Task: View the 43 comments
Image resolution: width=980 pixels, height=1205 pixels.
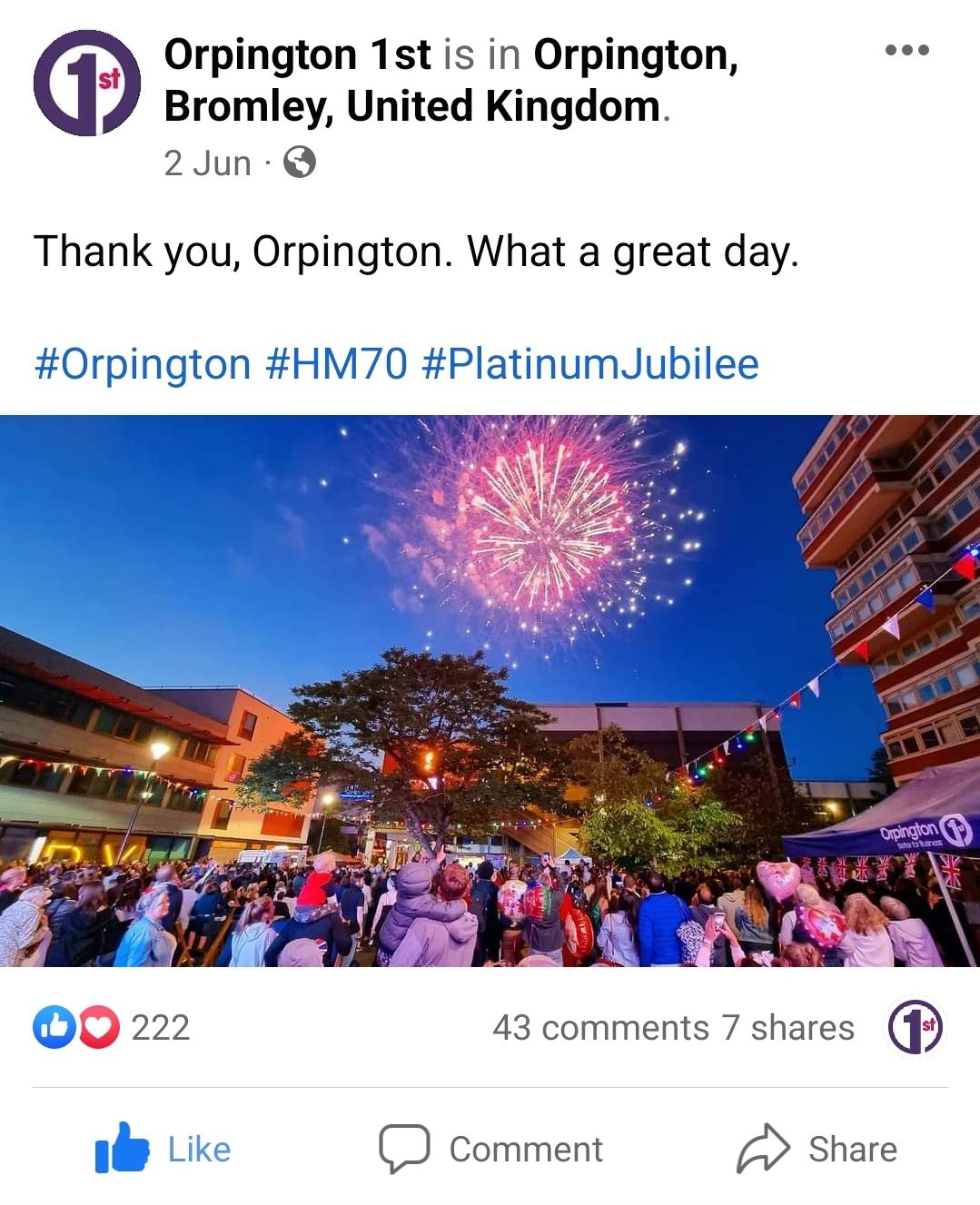Action: [x=600, y=1027]
